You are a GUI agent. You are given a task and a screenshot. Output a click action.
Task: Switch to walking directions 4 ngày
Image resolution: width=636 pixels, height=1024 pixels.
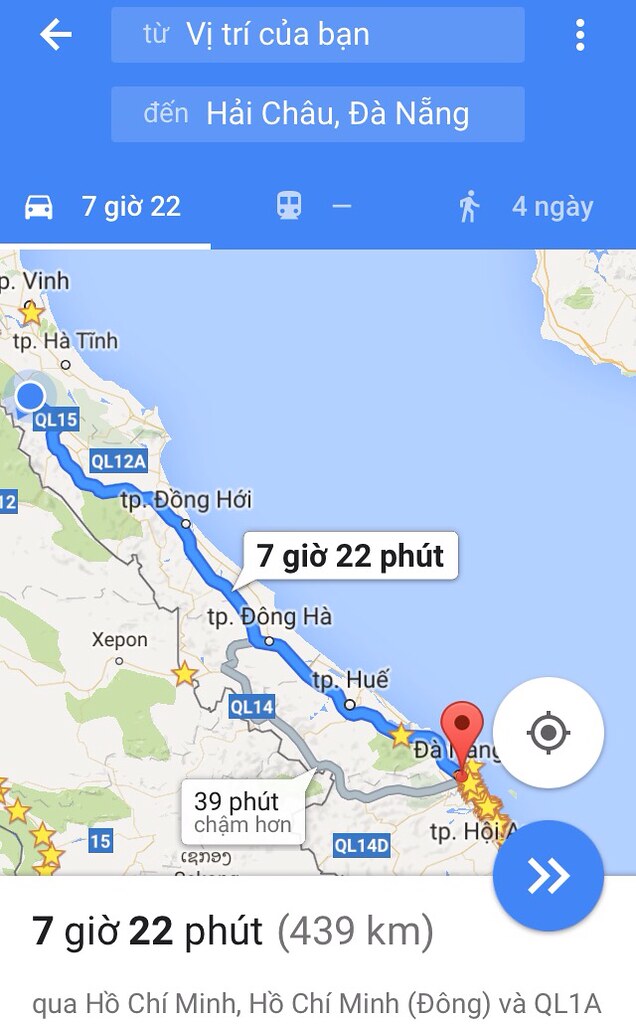click(526, 207)
